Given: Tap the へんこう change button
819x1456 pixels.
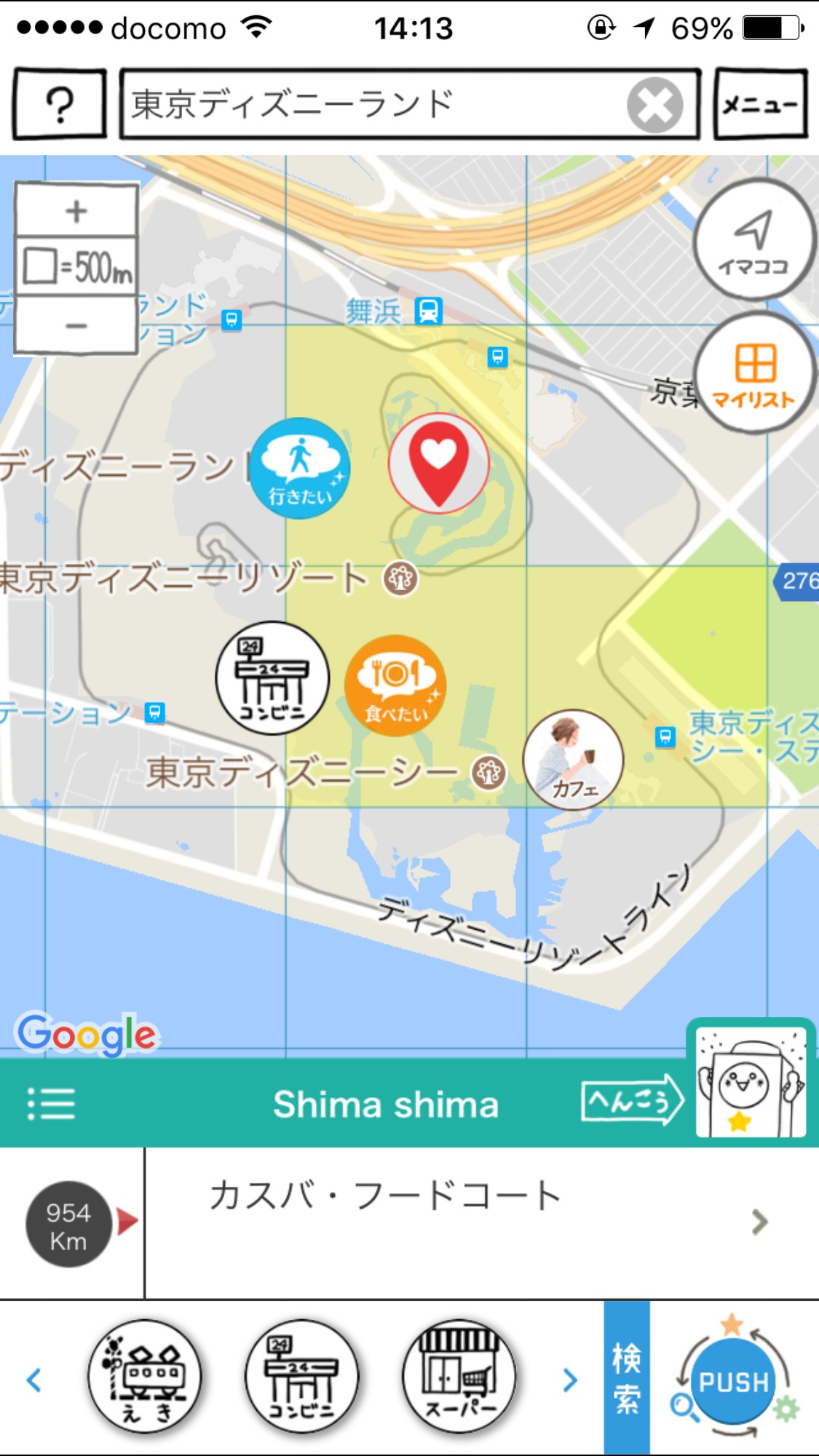Looking at the screenshot, I should pos(631,1102).
